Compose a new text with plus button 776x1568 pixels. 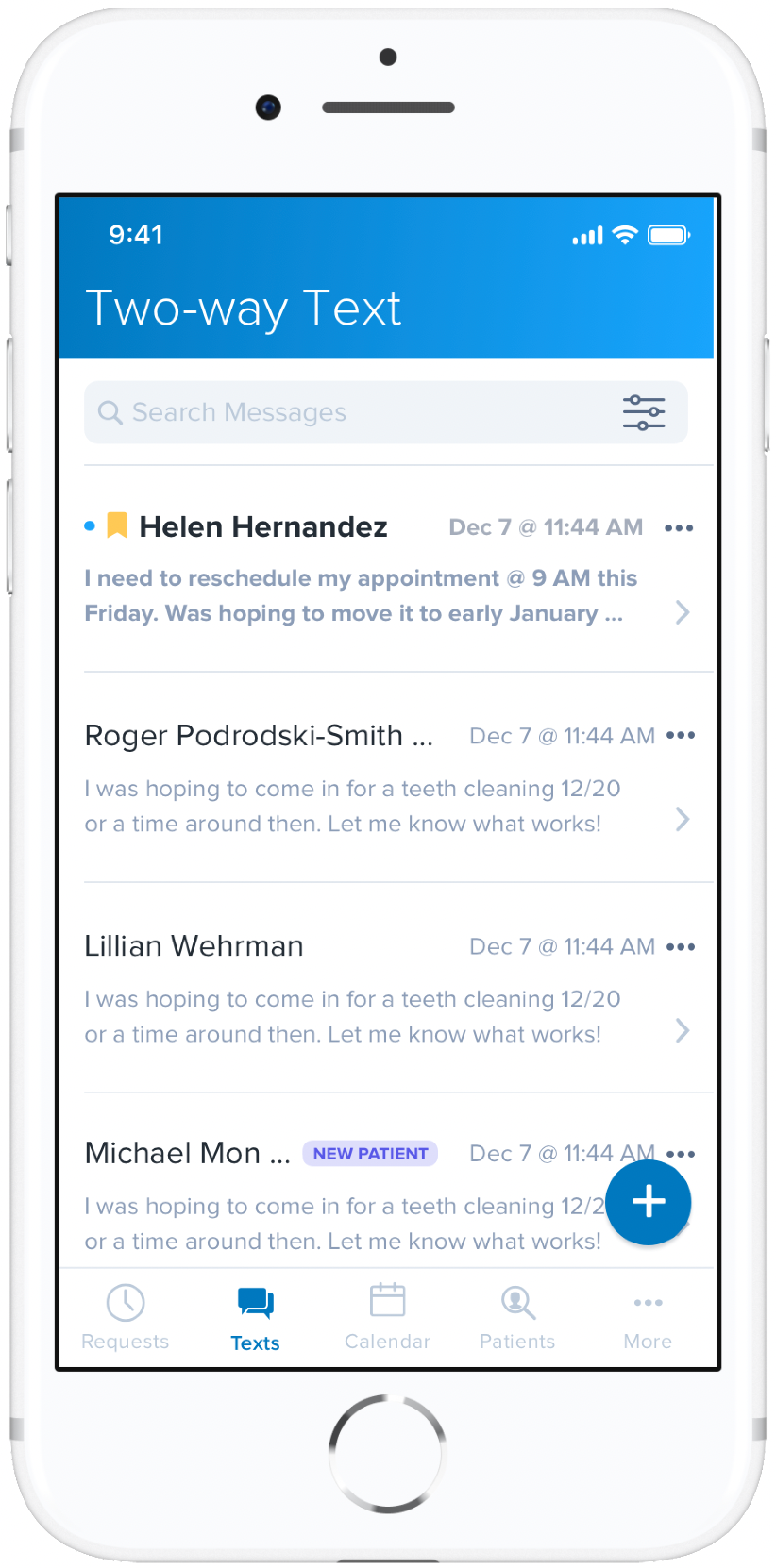[x=649, y=1202]
